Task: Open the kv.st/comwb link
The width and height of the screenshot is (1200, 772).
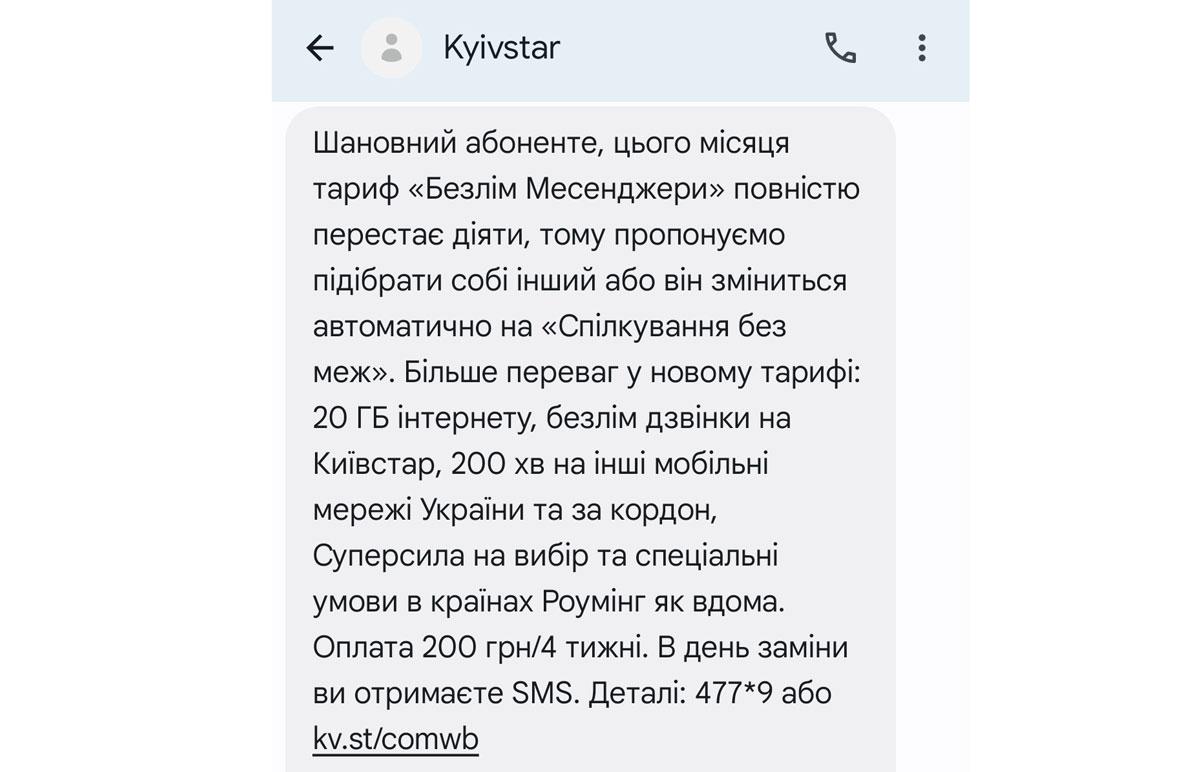Action: [396, 739]
